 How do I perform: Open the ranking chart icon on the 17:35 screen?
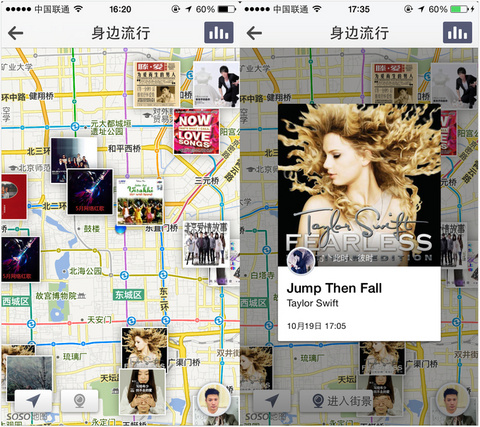click(457, 33)
